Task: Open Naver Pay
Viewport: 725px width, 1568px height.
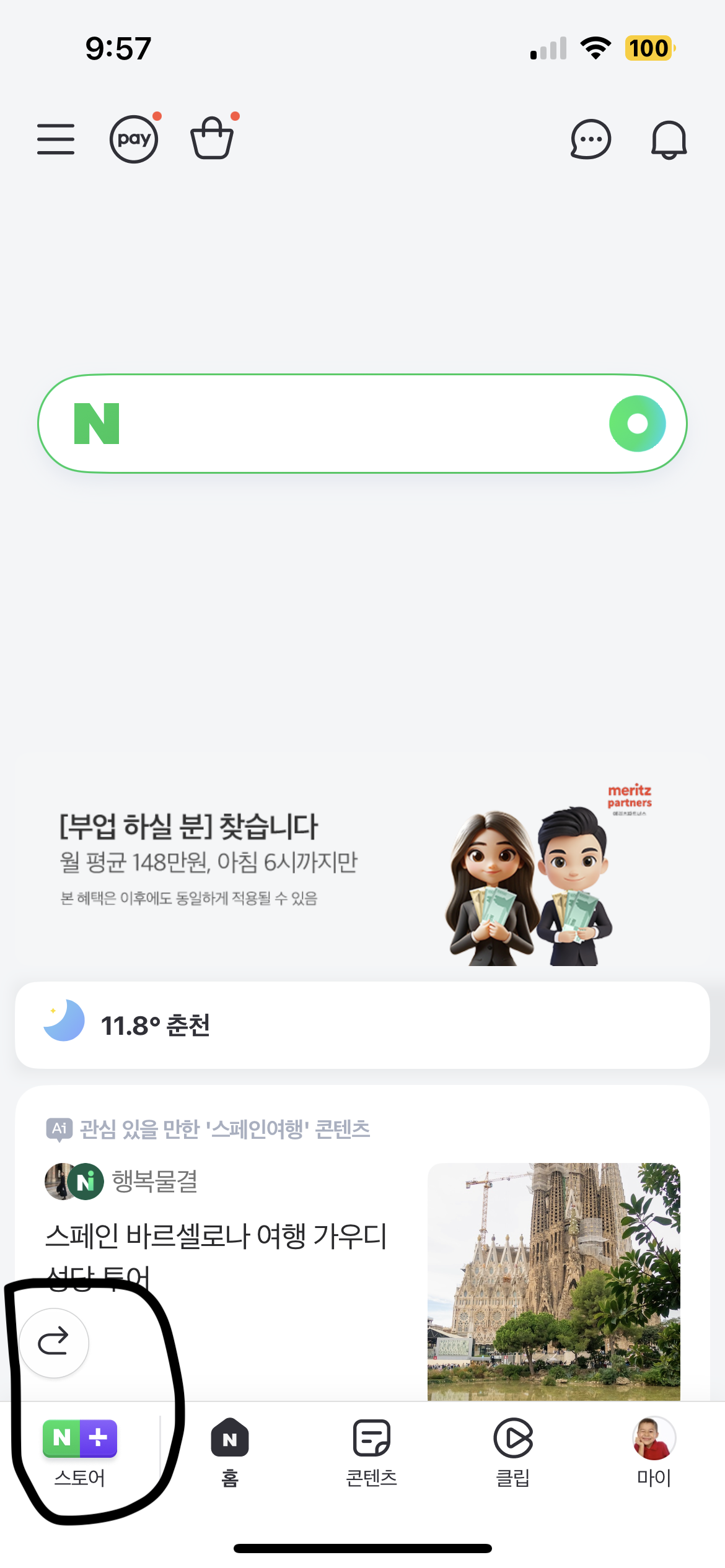Action: coord(134,139)
